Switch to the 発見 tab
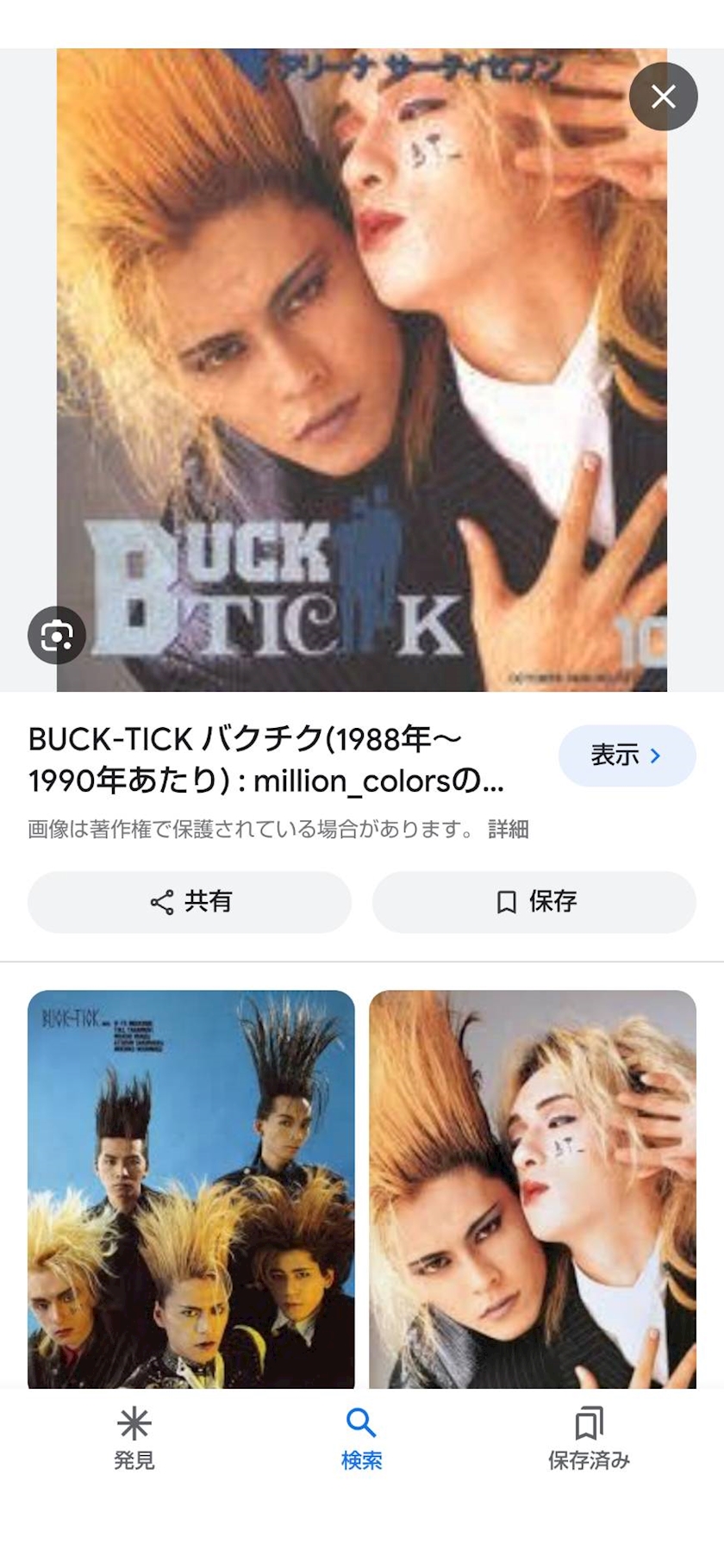The height and width of the screenshot is (1568, 724). pos(134,1437)
